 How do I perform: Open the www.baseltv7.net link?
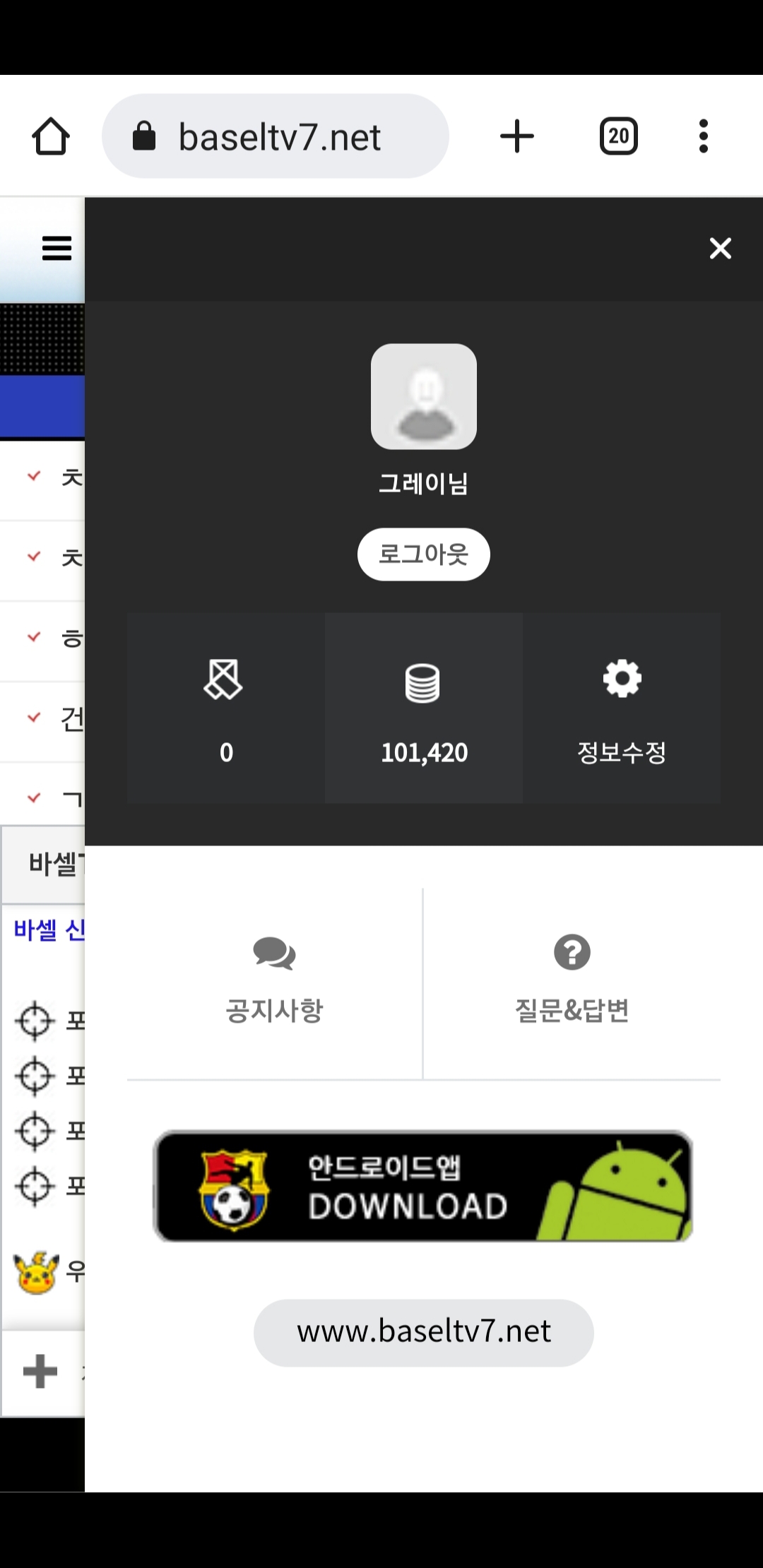click(x=423, y=1332)
